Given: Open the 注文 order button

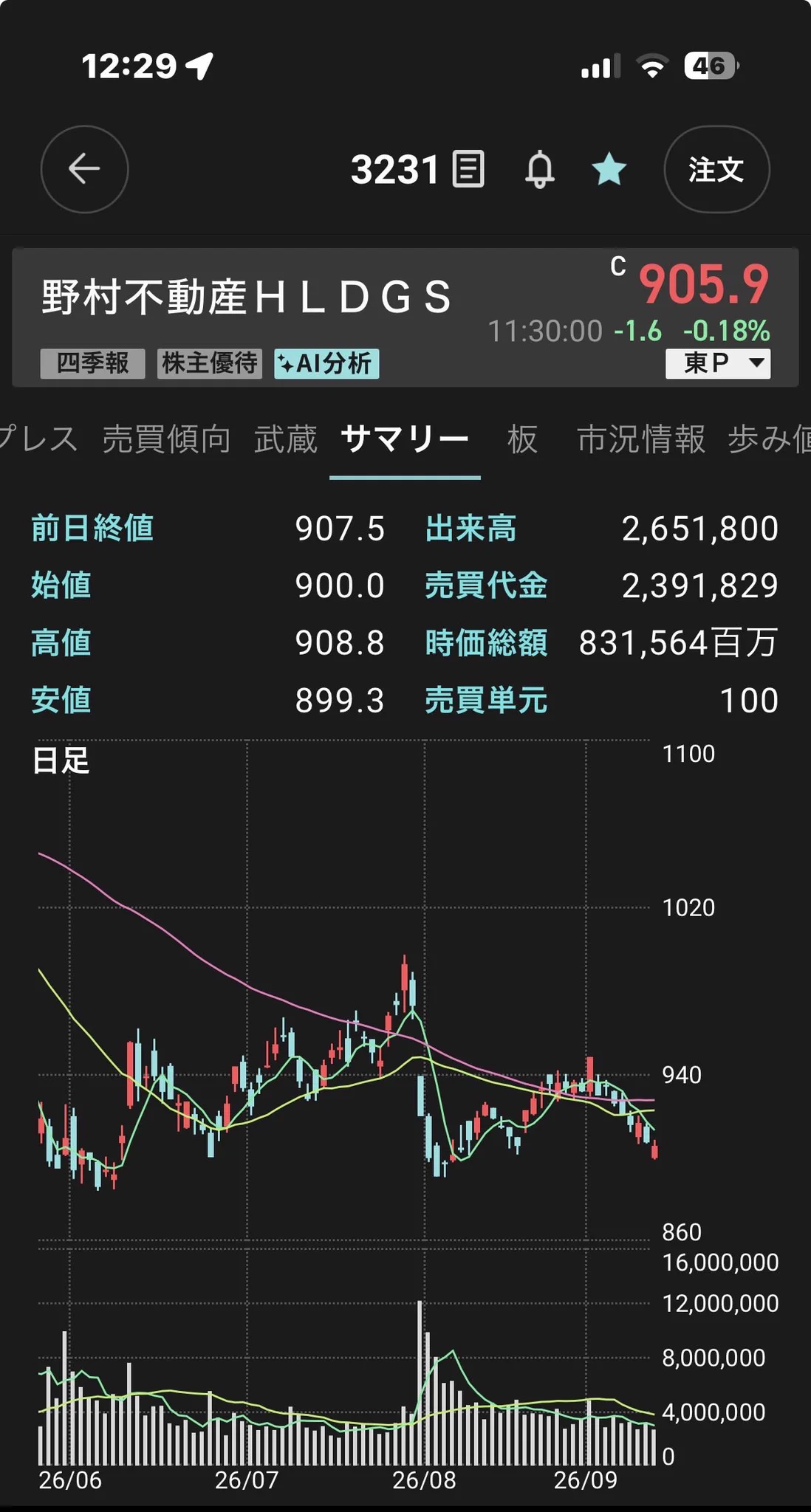Looking at the screenshot, I should click(716, 169).
